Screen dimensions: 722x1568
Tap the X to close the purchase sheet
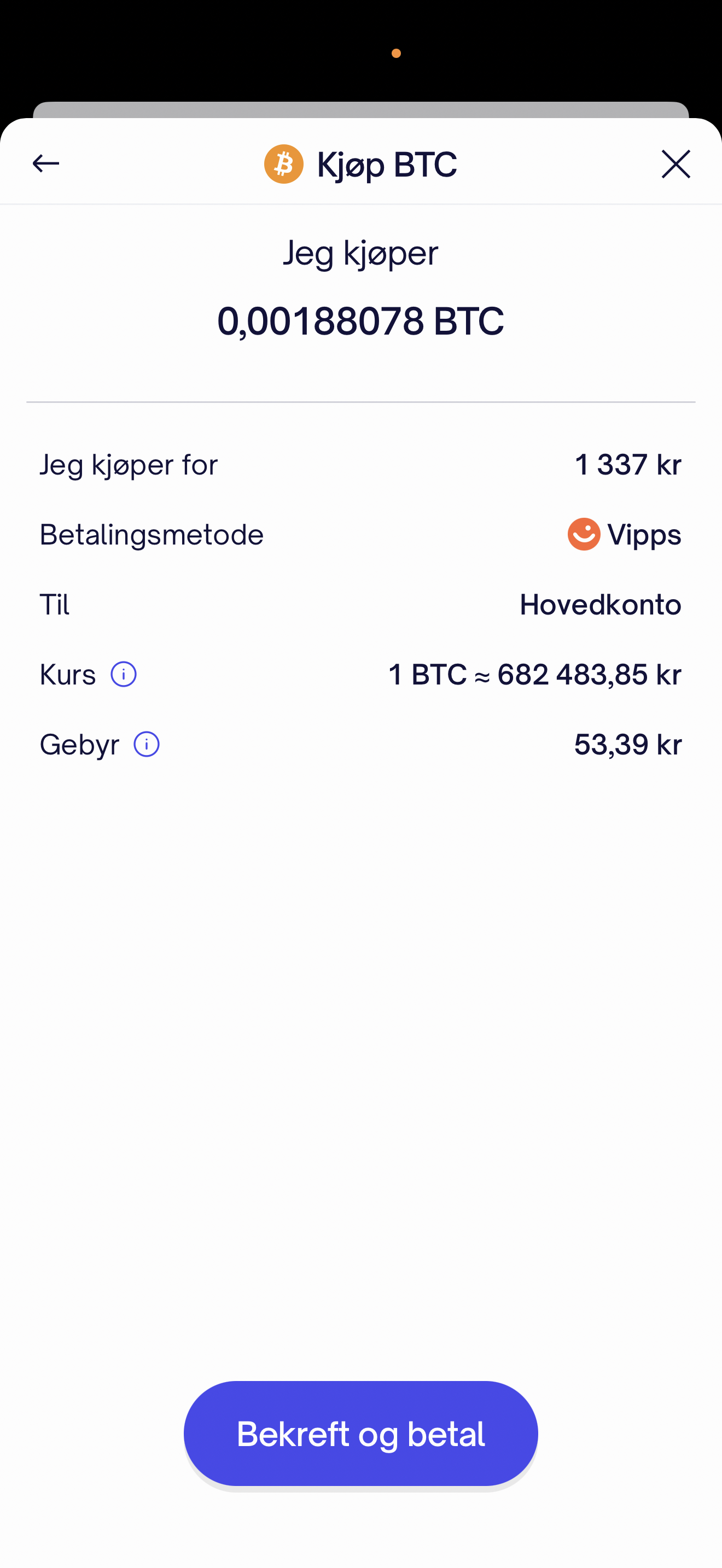[676, 163]
